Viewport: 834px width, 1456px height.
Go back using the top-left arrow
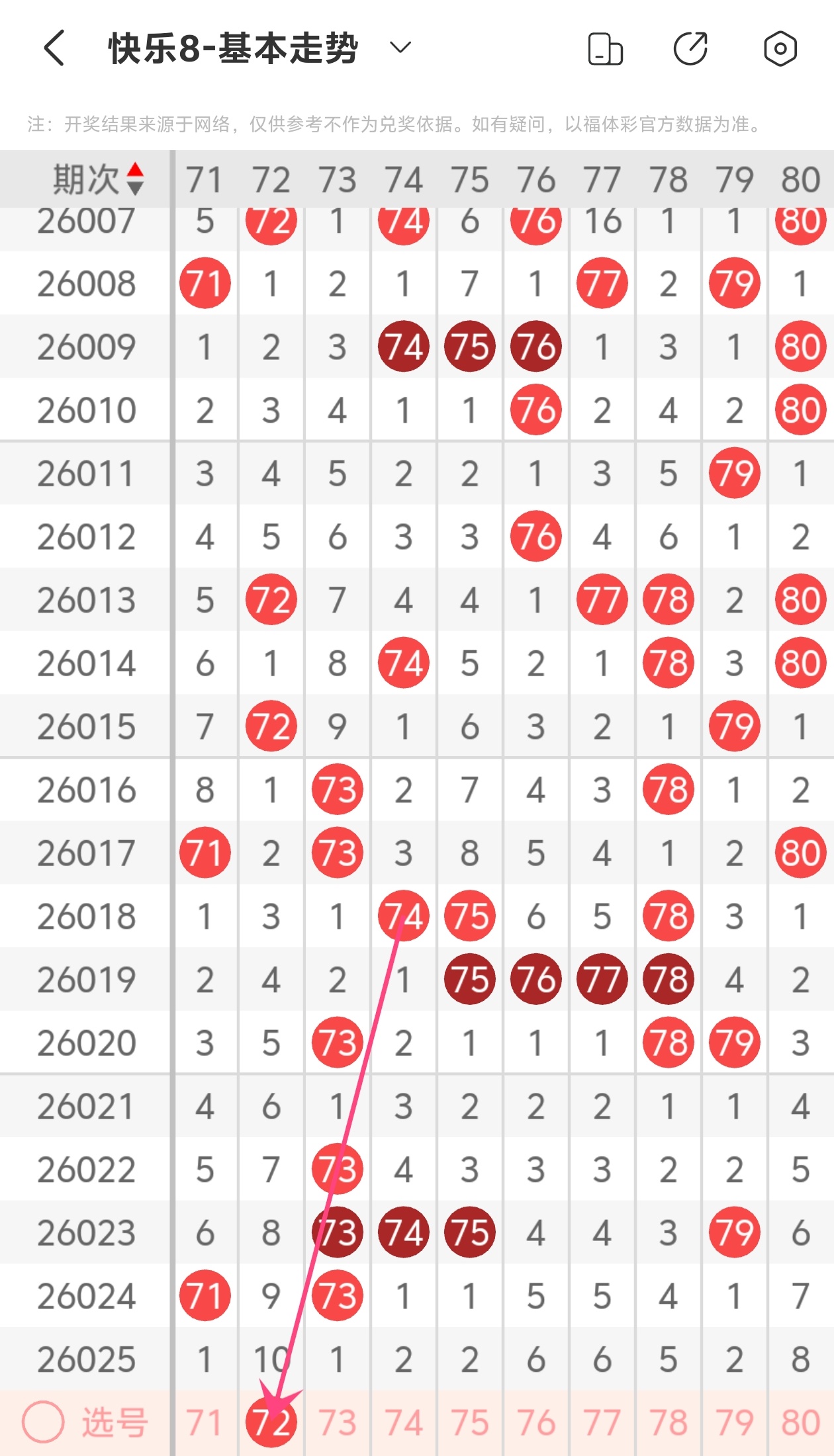click(x=54, y=48)
